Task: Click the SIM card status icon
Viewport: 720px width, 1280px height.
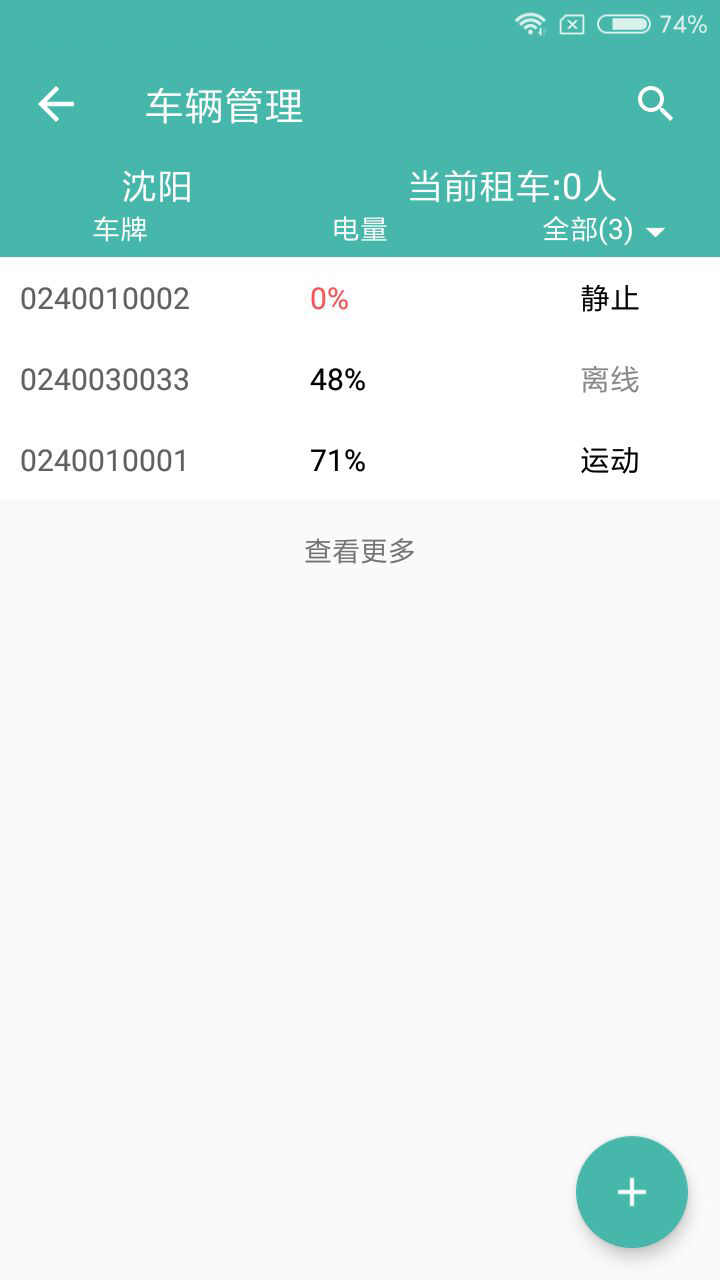Action: 573,23
